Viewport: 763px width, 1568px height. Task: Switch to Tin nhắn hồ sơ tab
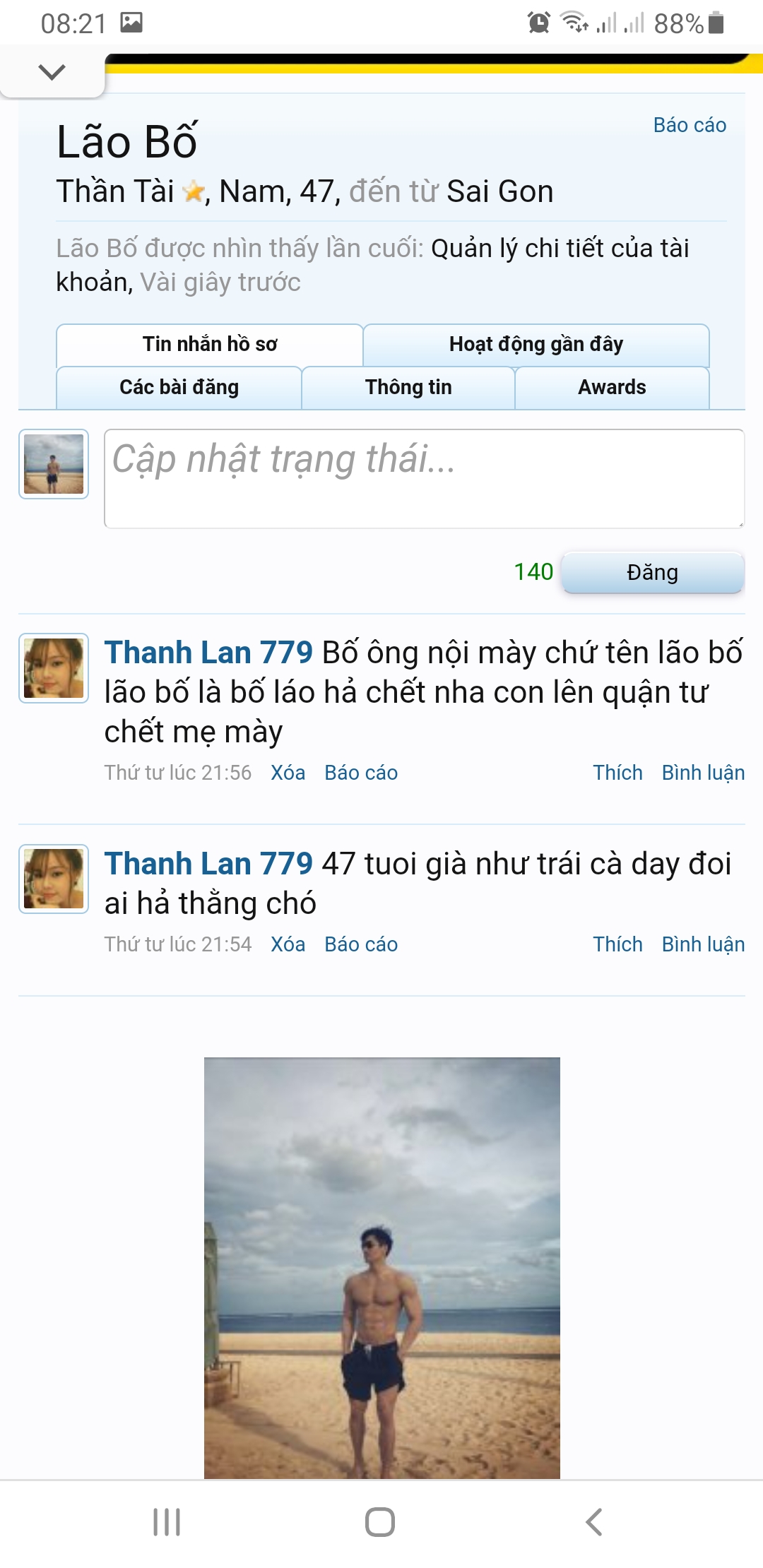pos(210,345)
